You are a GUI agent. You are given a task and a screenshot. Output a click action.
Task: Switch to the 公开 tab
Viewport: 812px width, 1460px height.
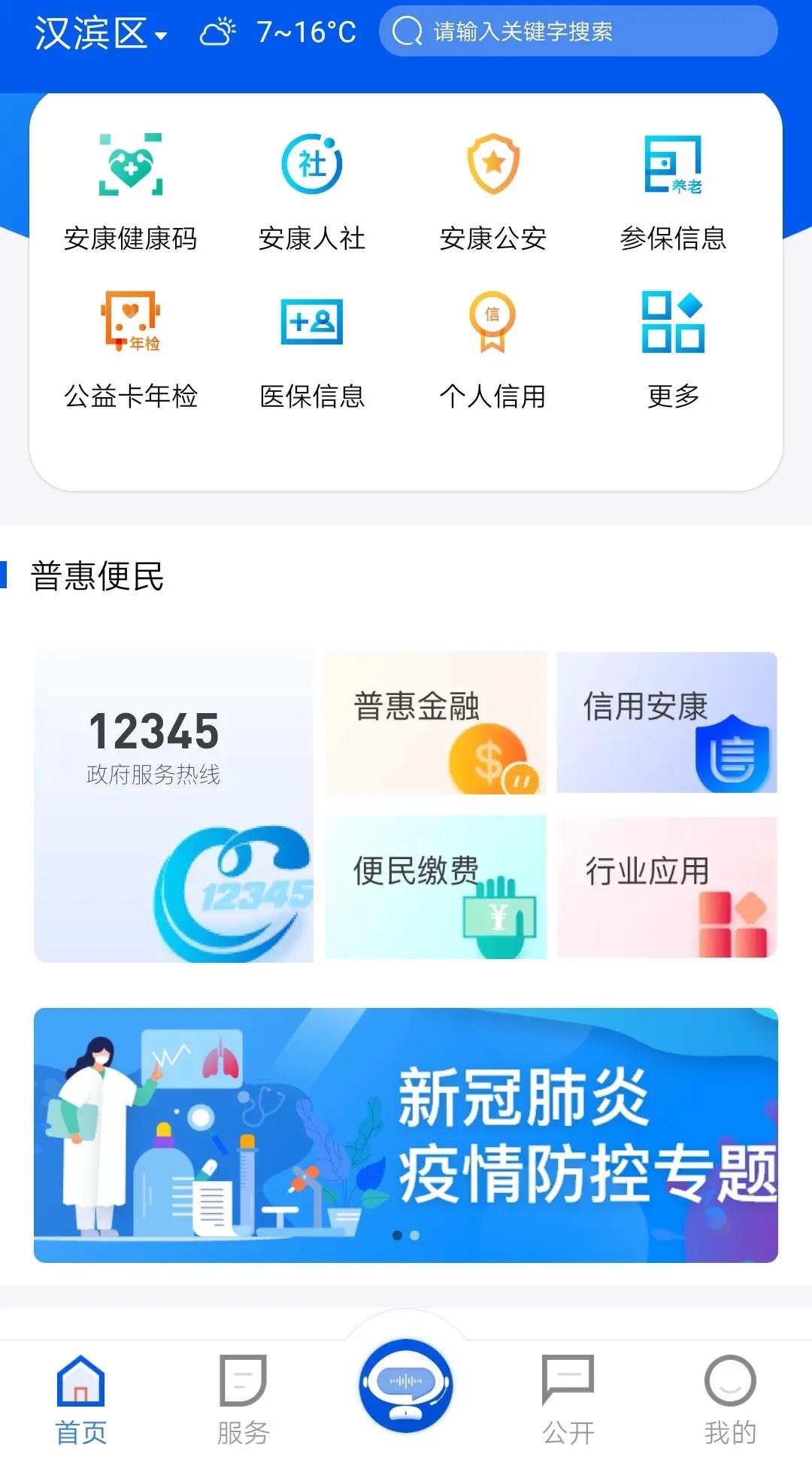pos(568,1401)
